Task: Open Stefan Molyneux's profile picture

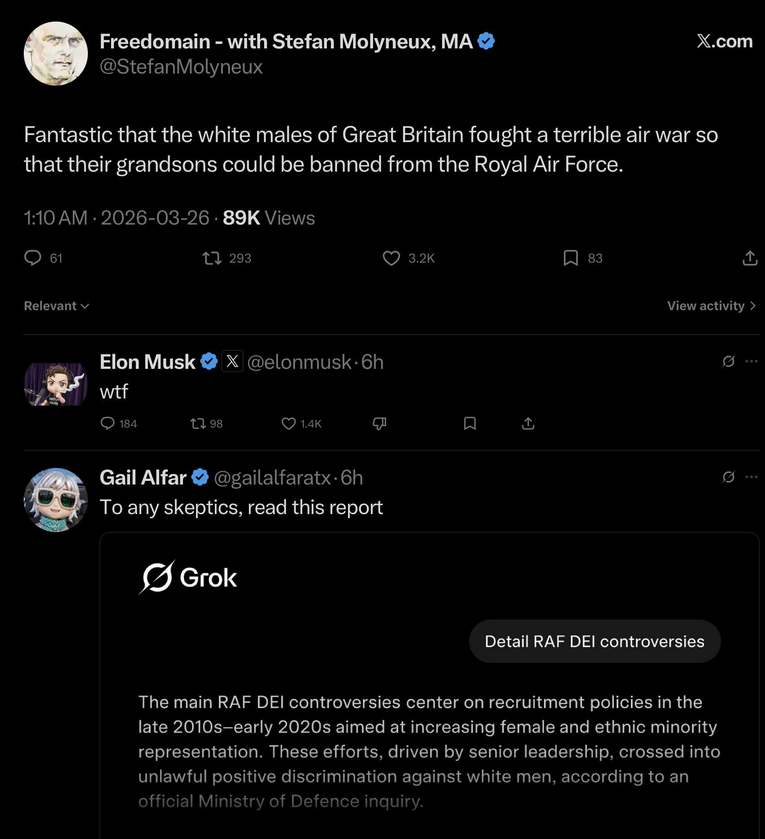Action: pyautogui.click(x=55, y=53)
